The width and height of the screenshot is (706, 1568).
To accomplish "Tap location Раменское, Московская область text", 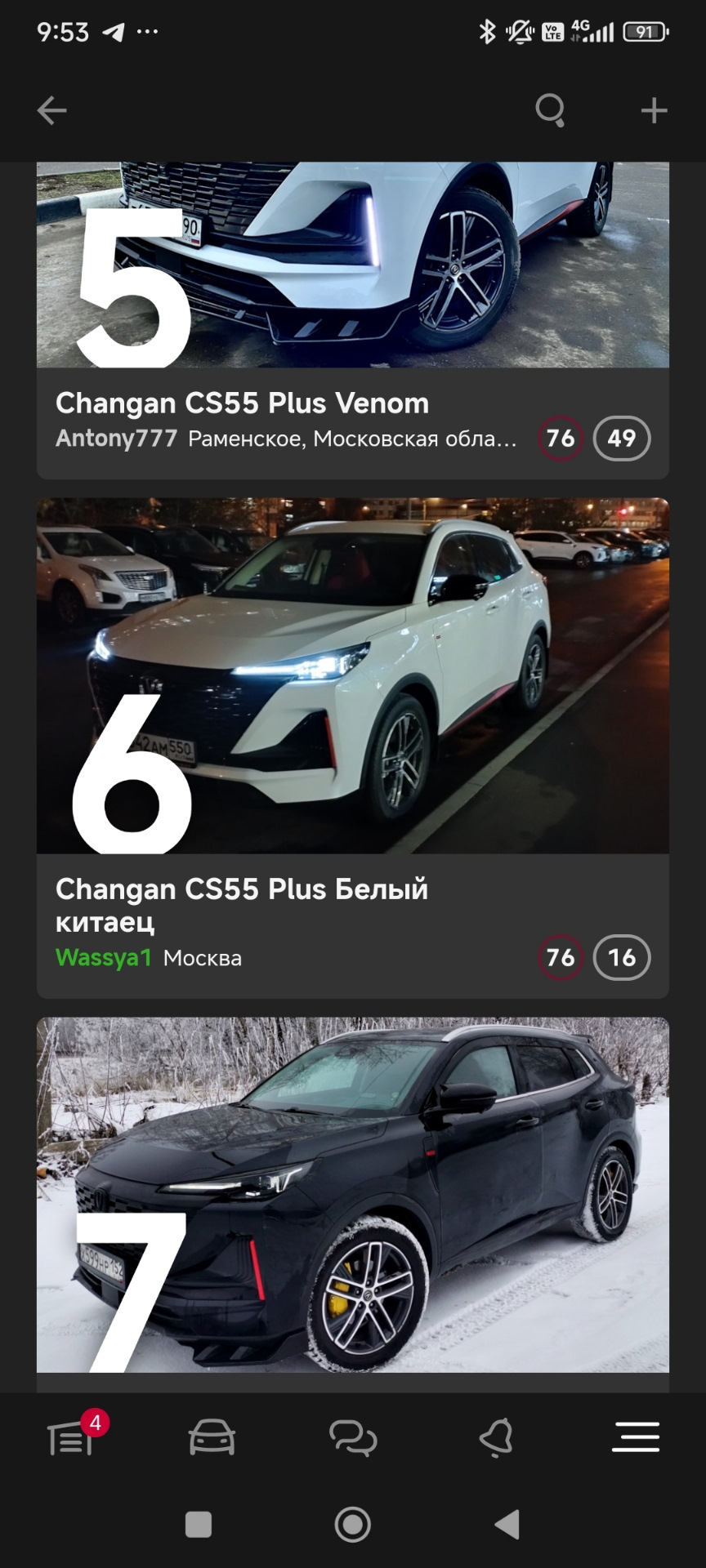I will click(x=353, y=439).
